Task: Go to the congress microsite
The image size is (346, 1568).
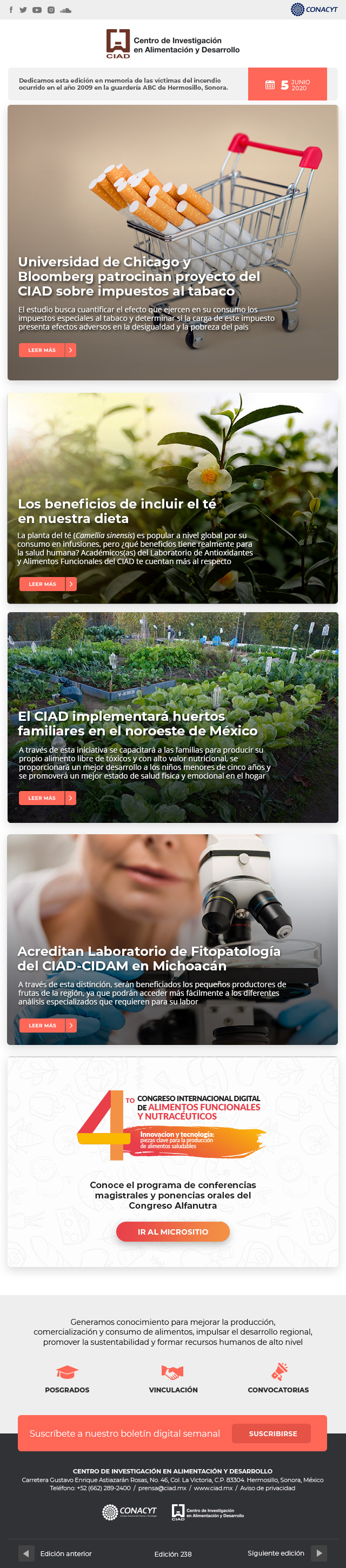Action: point(173,1231)
